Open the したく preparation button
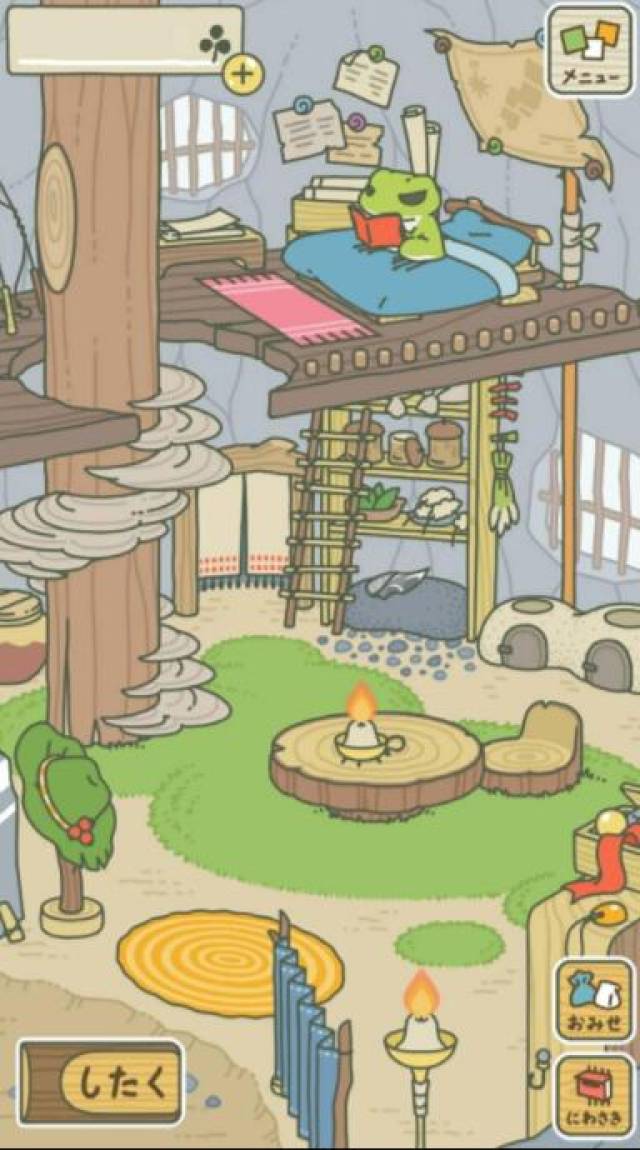Image resolution: width=640 pixels, height=1150 pixels. coord(101,1084)
